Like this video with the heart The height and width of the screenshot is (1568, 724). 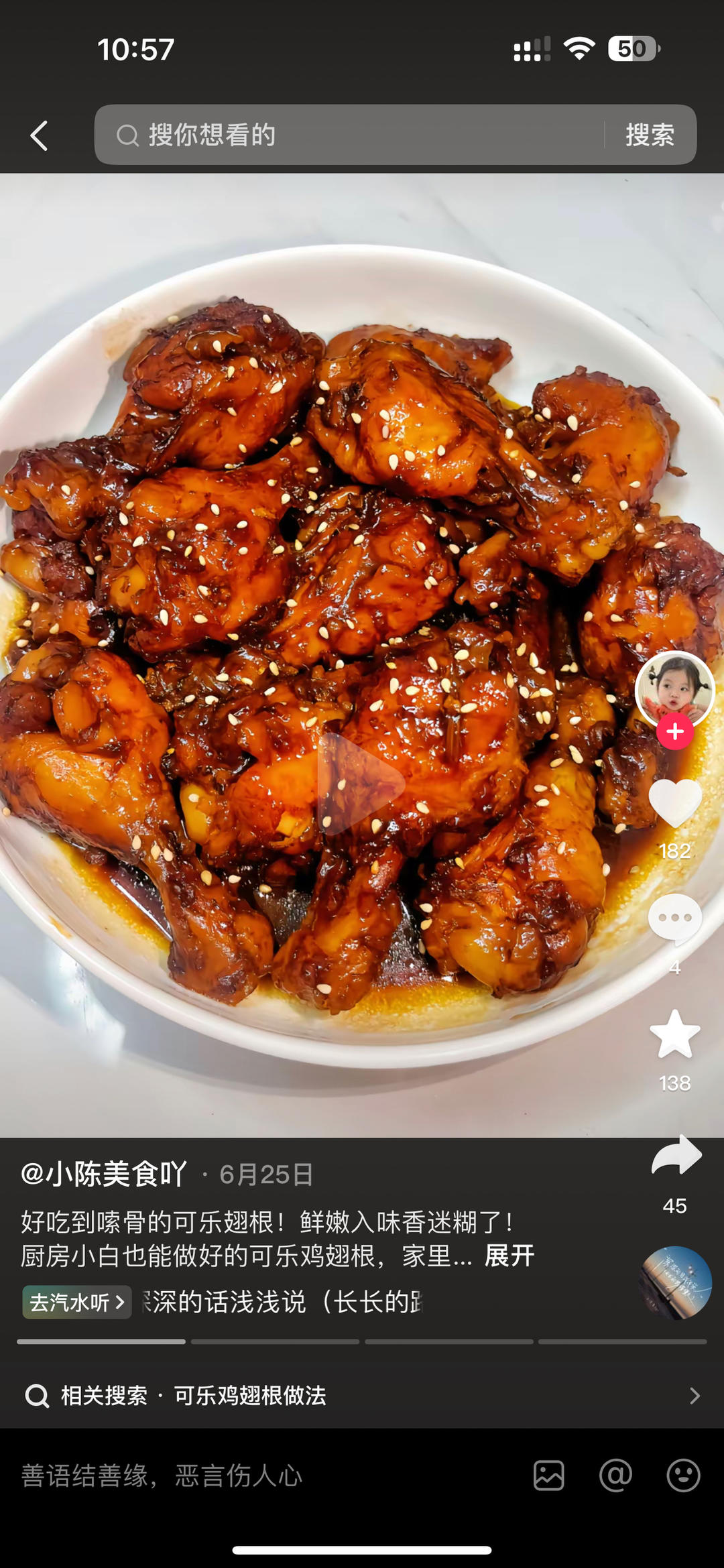(674, 803)
